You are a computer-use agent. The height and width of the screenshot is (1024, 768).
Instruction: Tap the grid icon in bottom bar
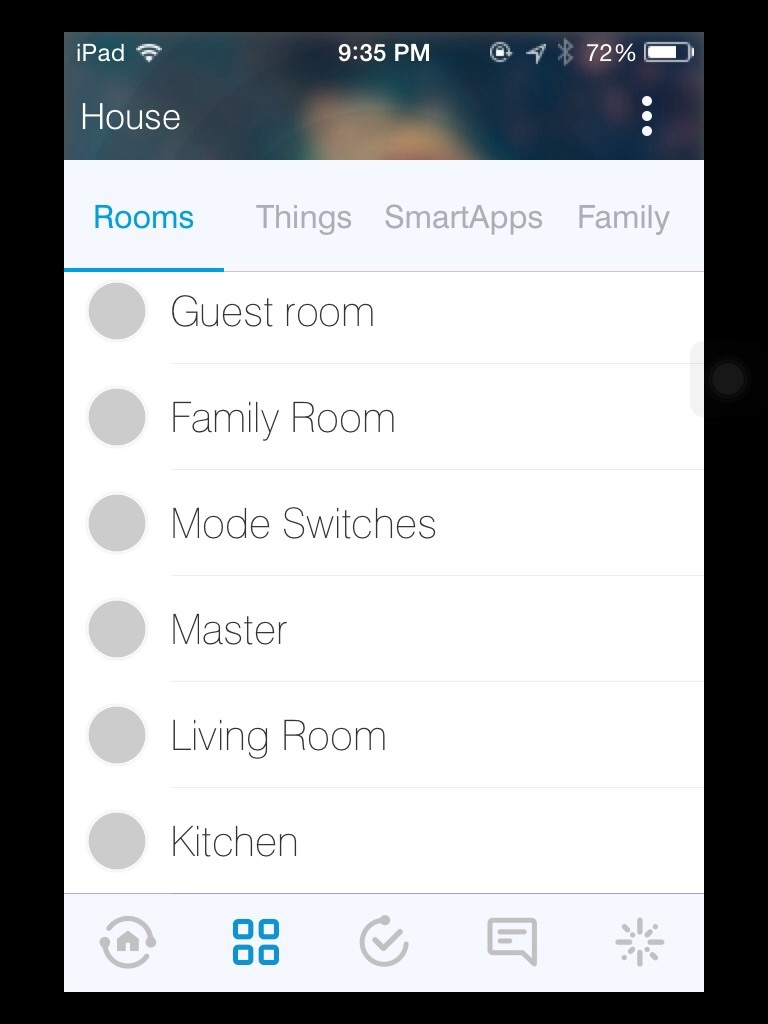pyautogui.click(x=256, y=942)
